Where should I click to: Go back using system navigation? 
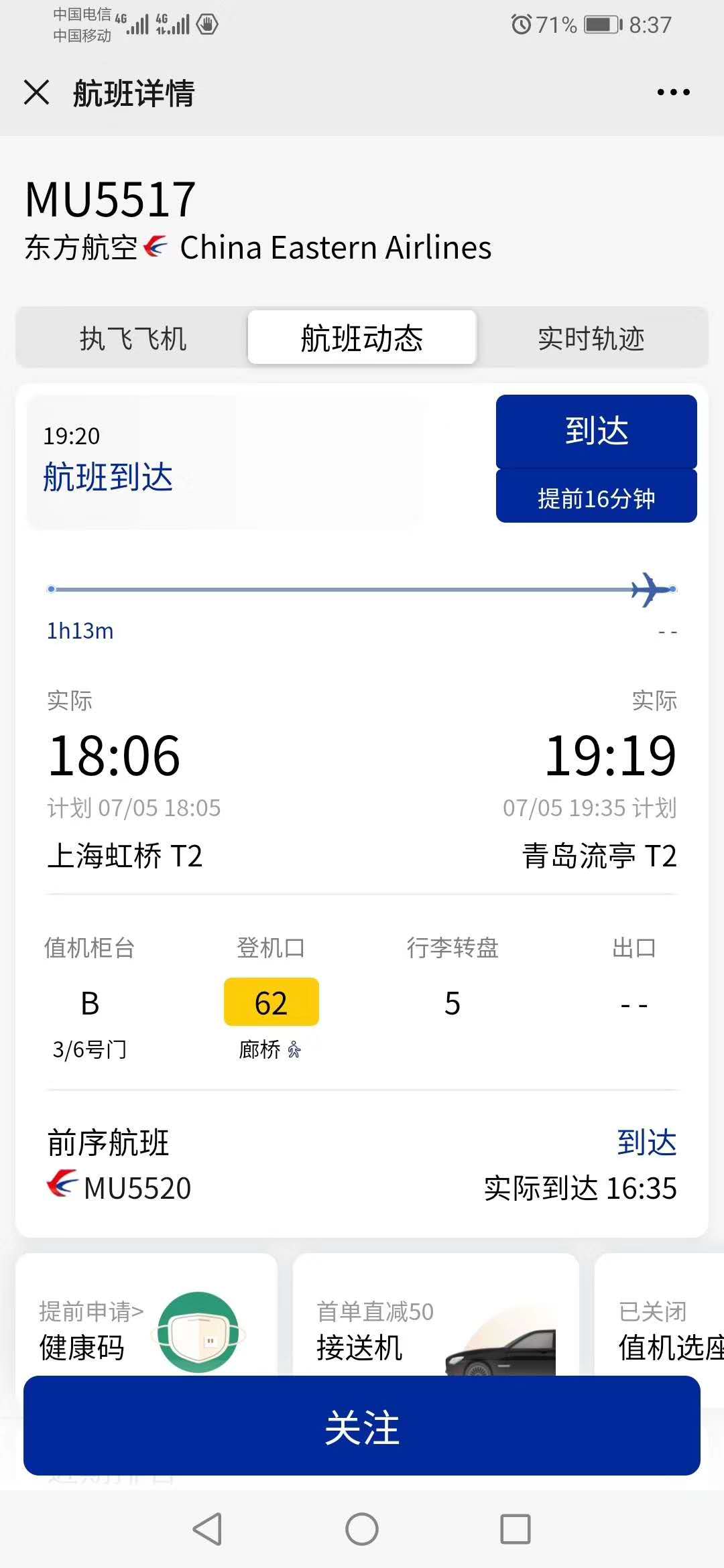click(207, 1529)
